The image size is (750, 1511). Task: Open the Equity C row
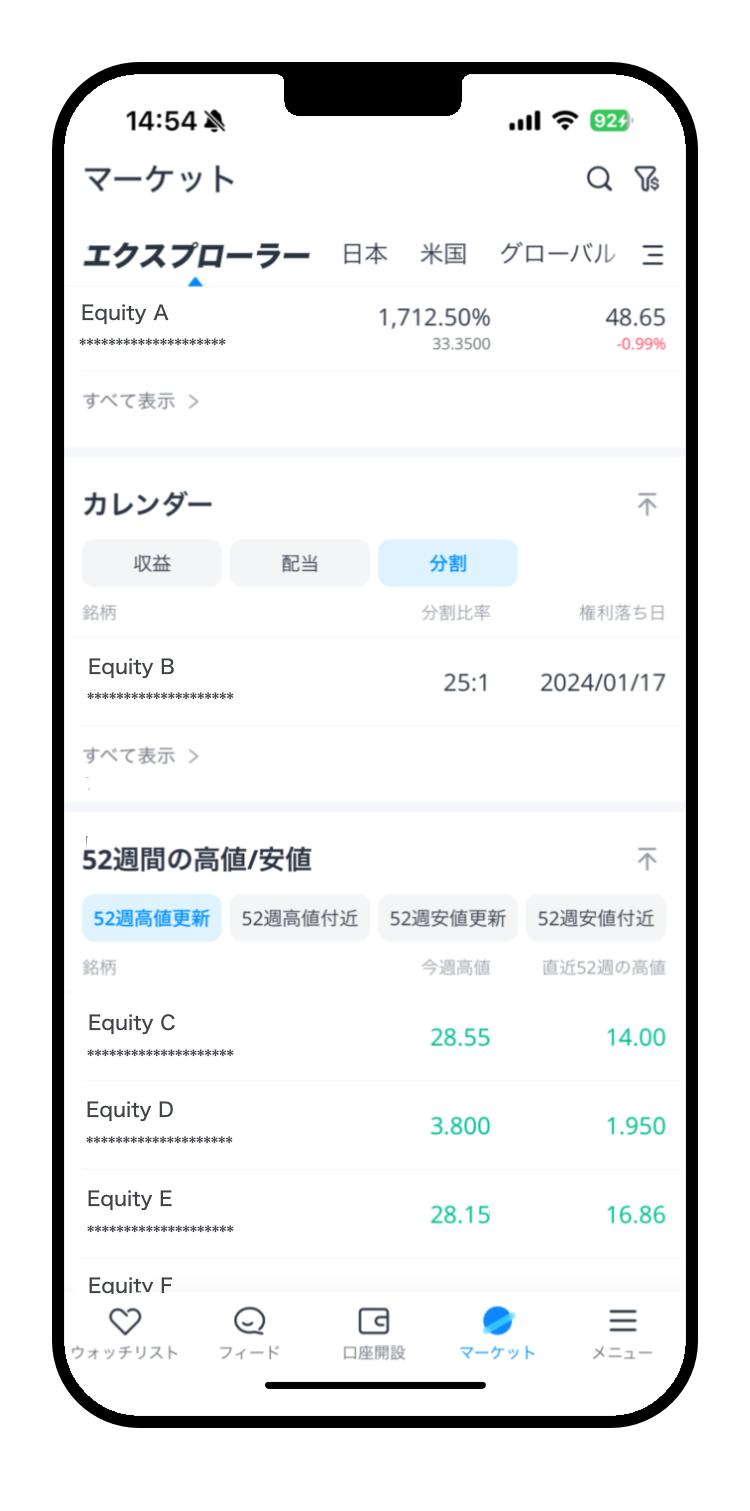point(373,1036)
